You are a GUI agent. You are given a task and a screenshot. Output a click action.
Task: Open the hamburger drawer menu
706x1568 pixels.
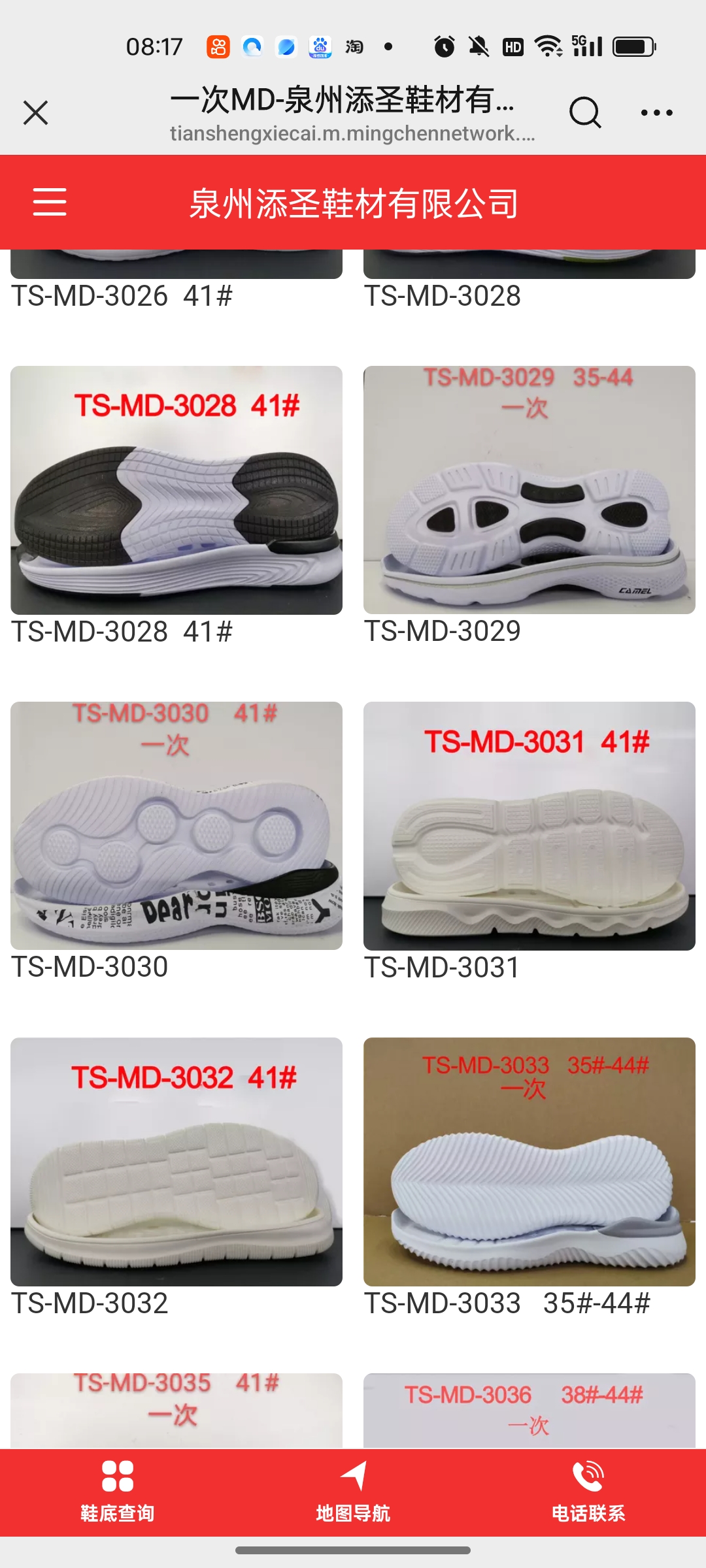(x=50, y=202)
